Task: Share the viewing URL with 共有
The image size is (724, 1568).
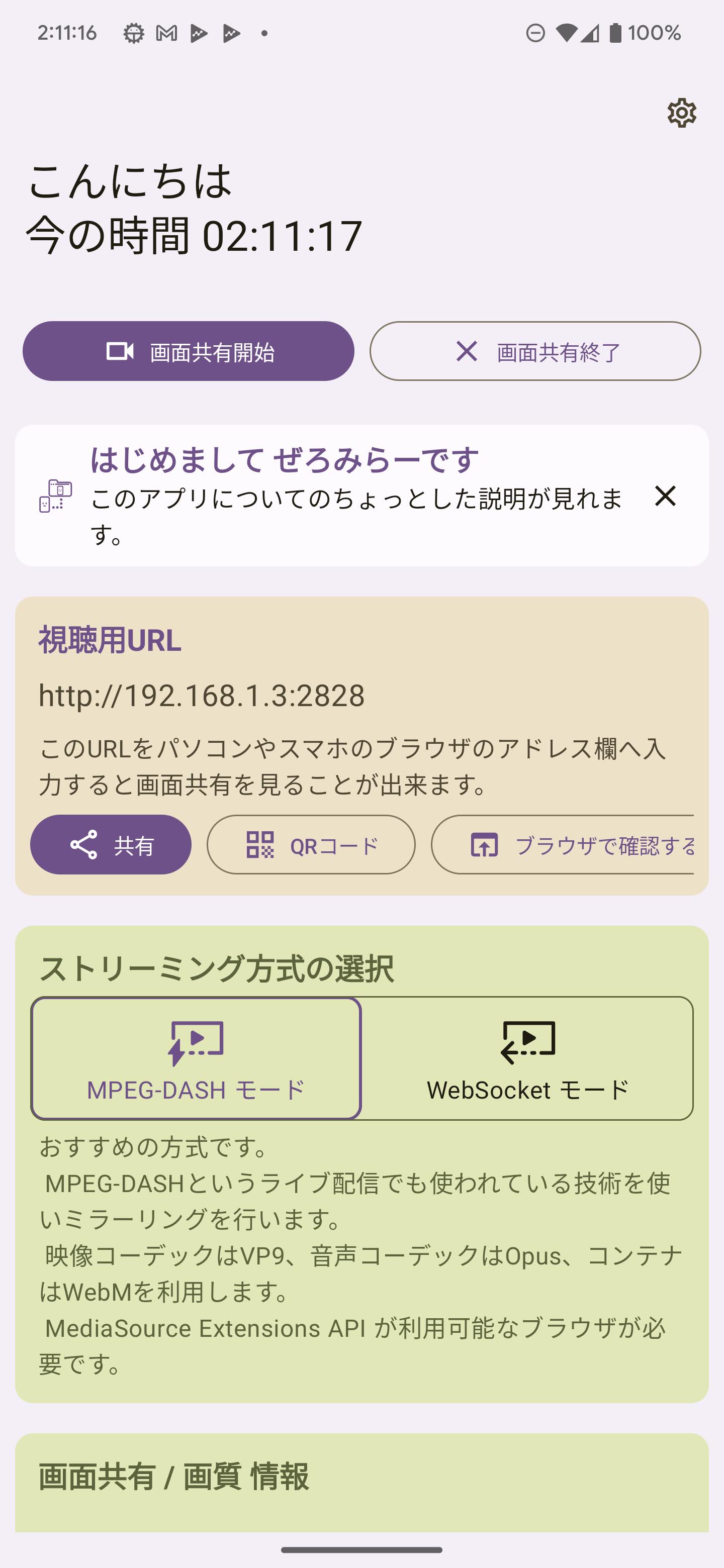Action: click(111, 845)
